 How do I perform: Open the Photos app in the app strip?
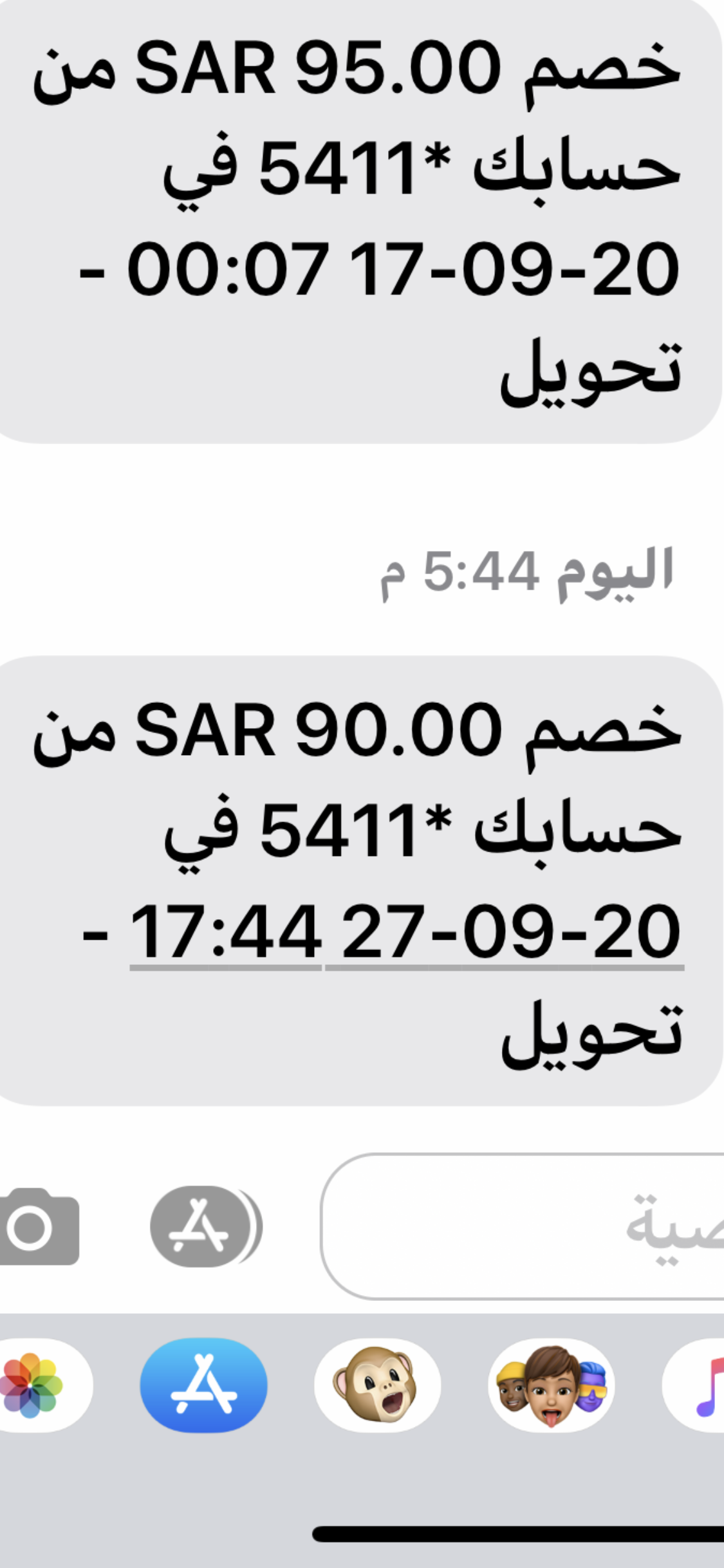[x=35, y=1386]
